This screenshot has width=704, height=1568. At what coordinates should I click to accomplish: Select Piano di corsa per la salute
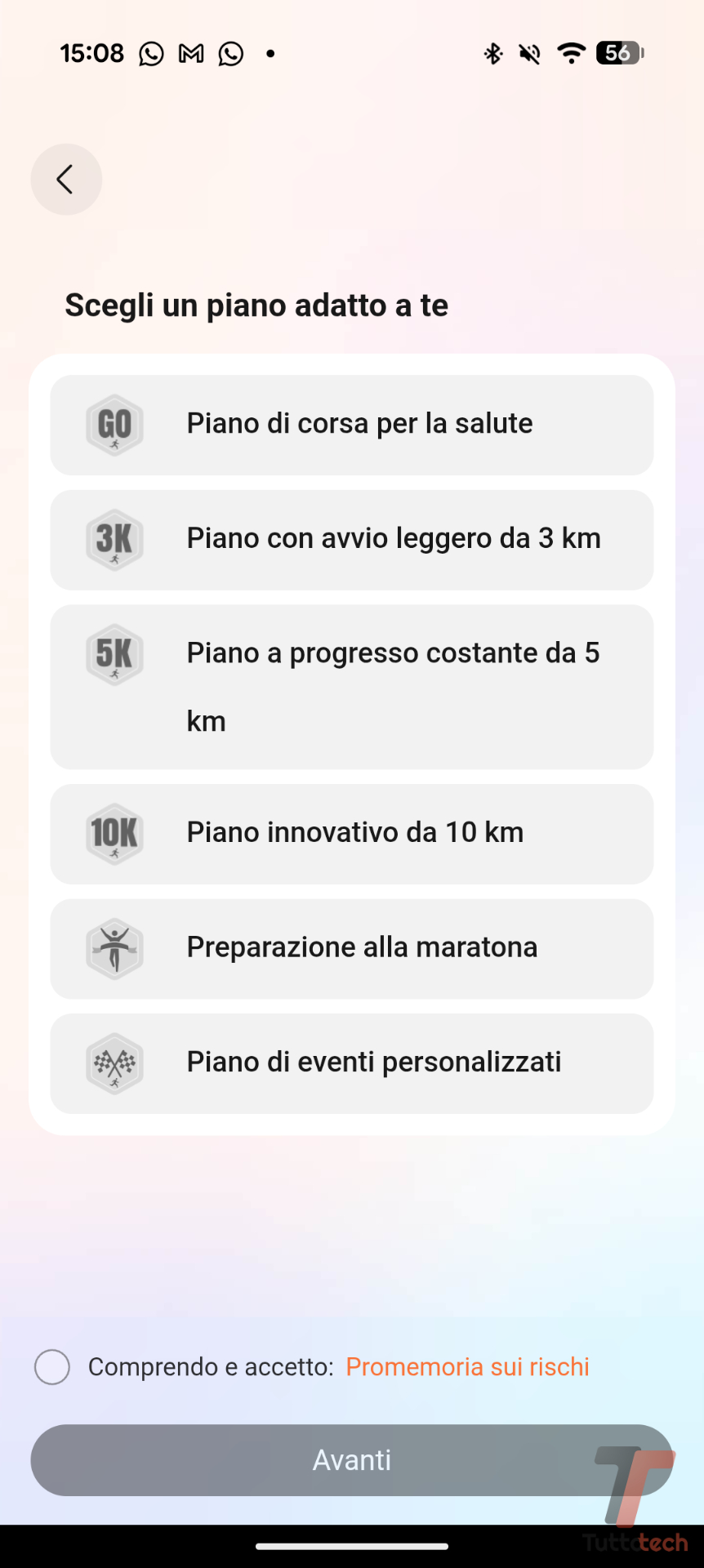point(352,425)
